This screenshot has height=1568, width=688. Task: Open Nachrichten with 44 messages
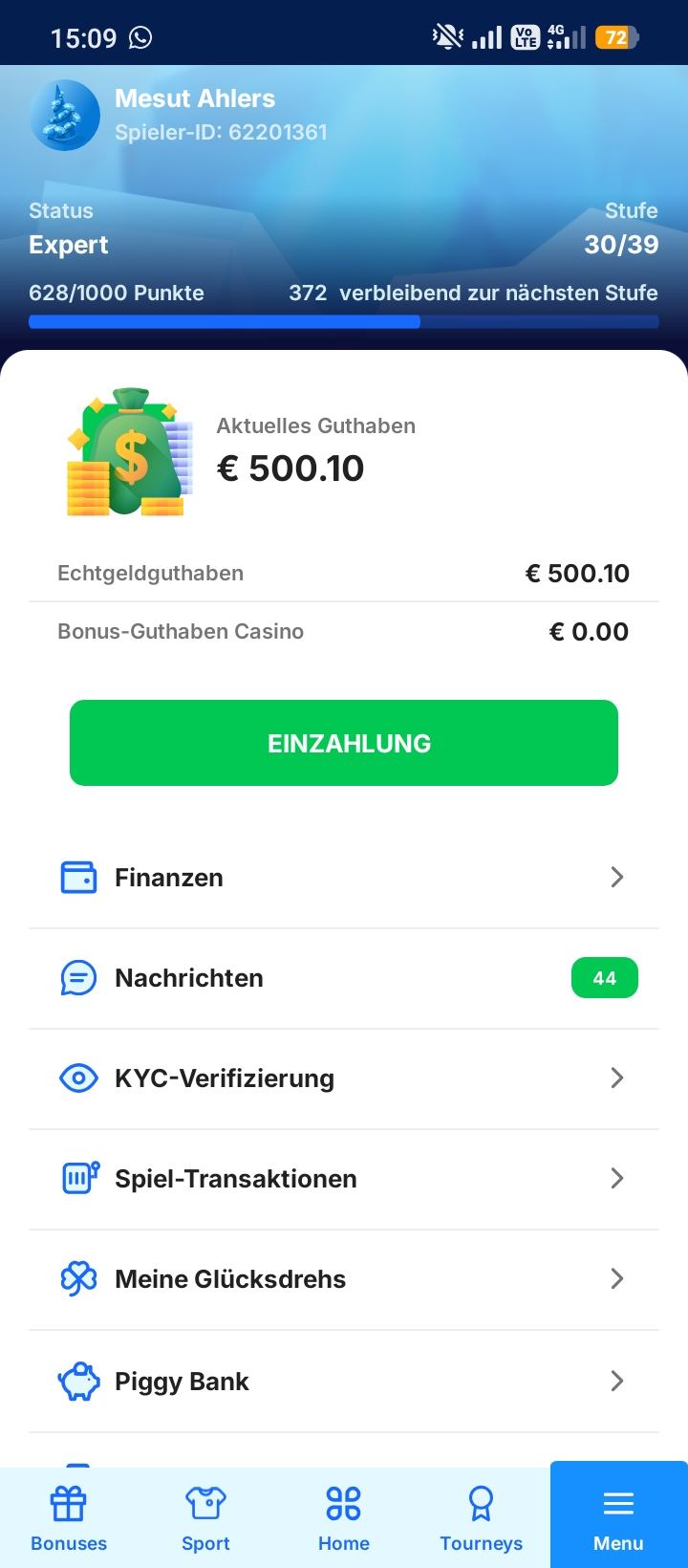click(x=344, y=978)
